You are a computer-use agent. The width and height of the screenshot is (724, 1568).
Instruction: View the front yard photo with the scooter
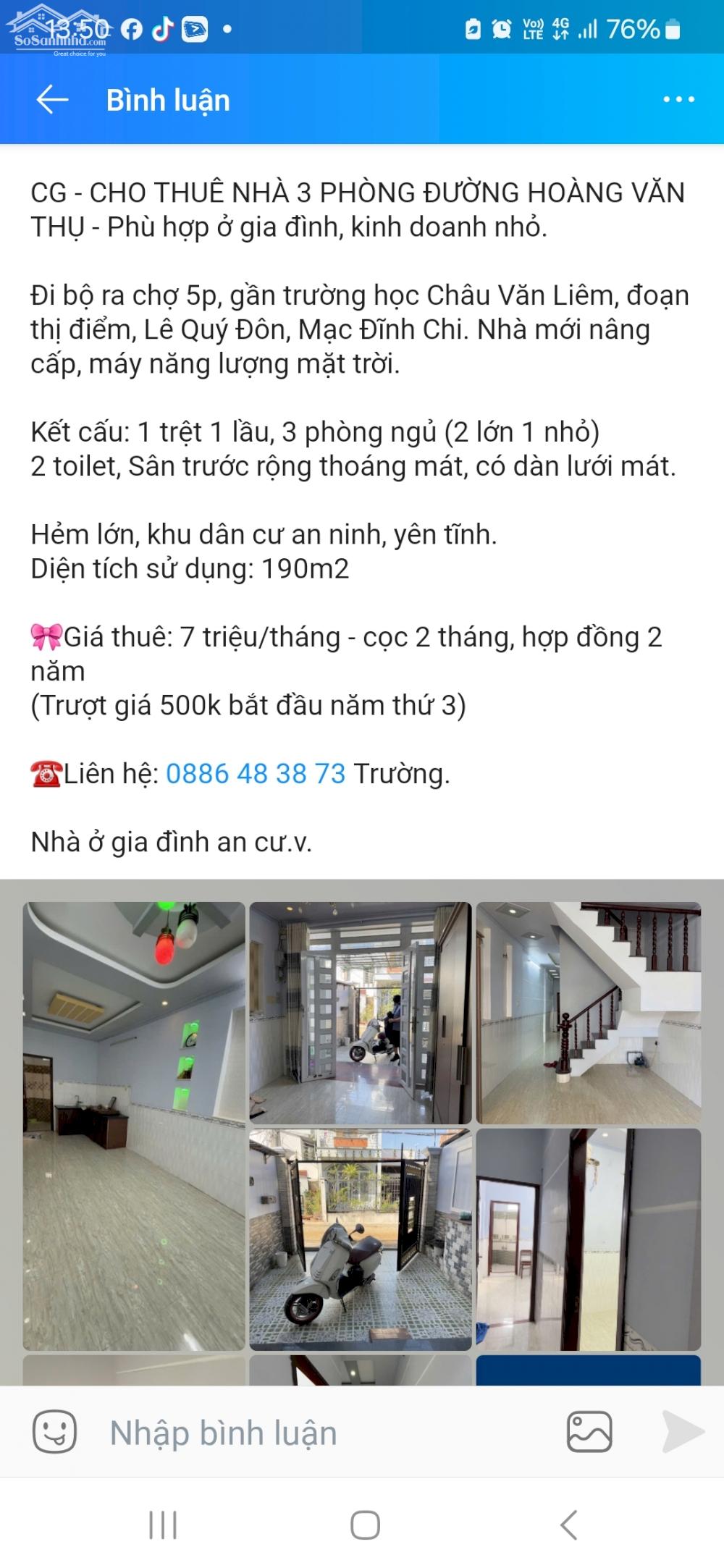[x=361, y=1239]
